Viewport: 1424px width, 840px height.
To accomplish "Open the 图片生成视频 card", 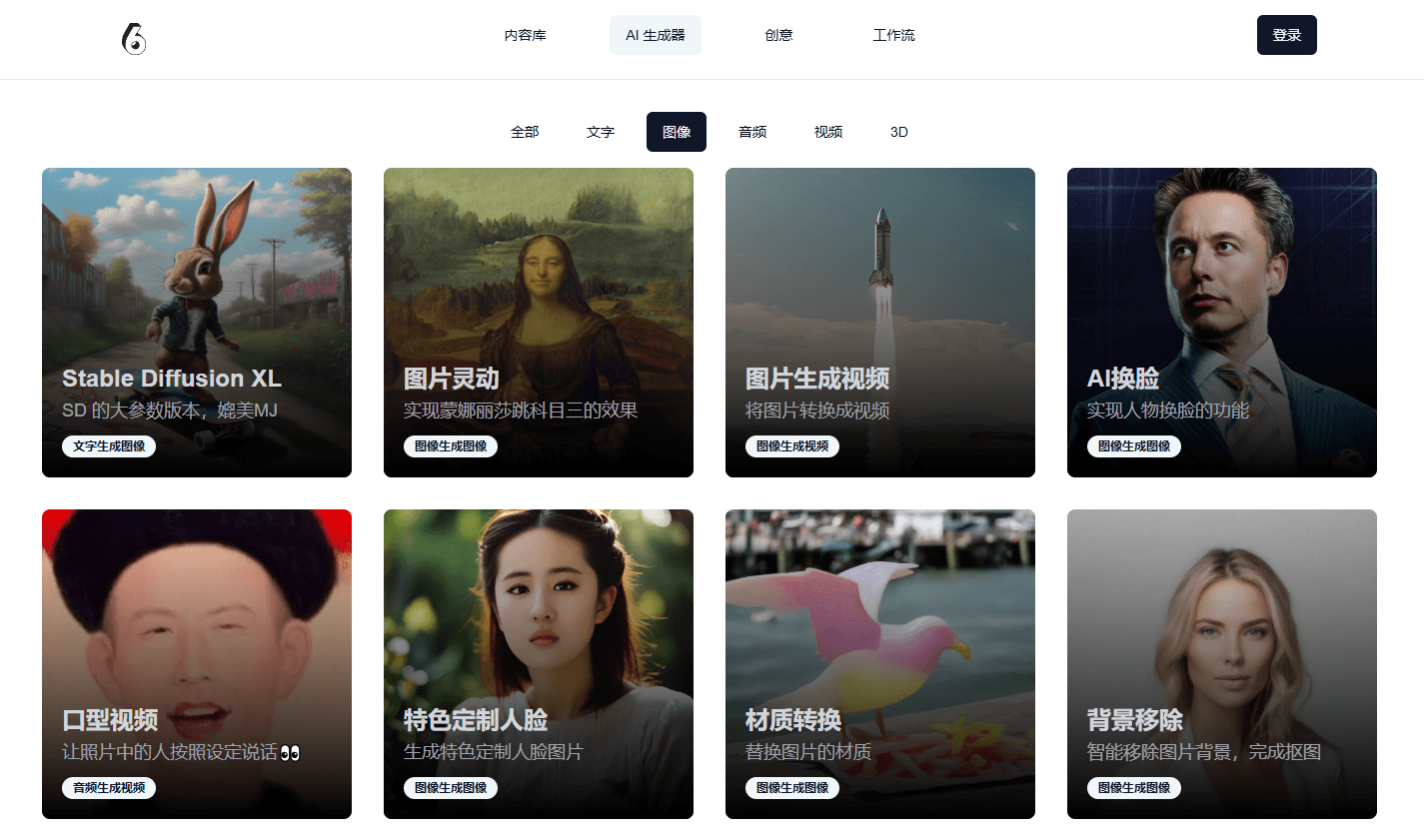I will point(880,322).
